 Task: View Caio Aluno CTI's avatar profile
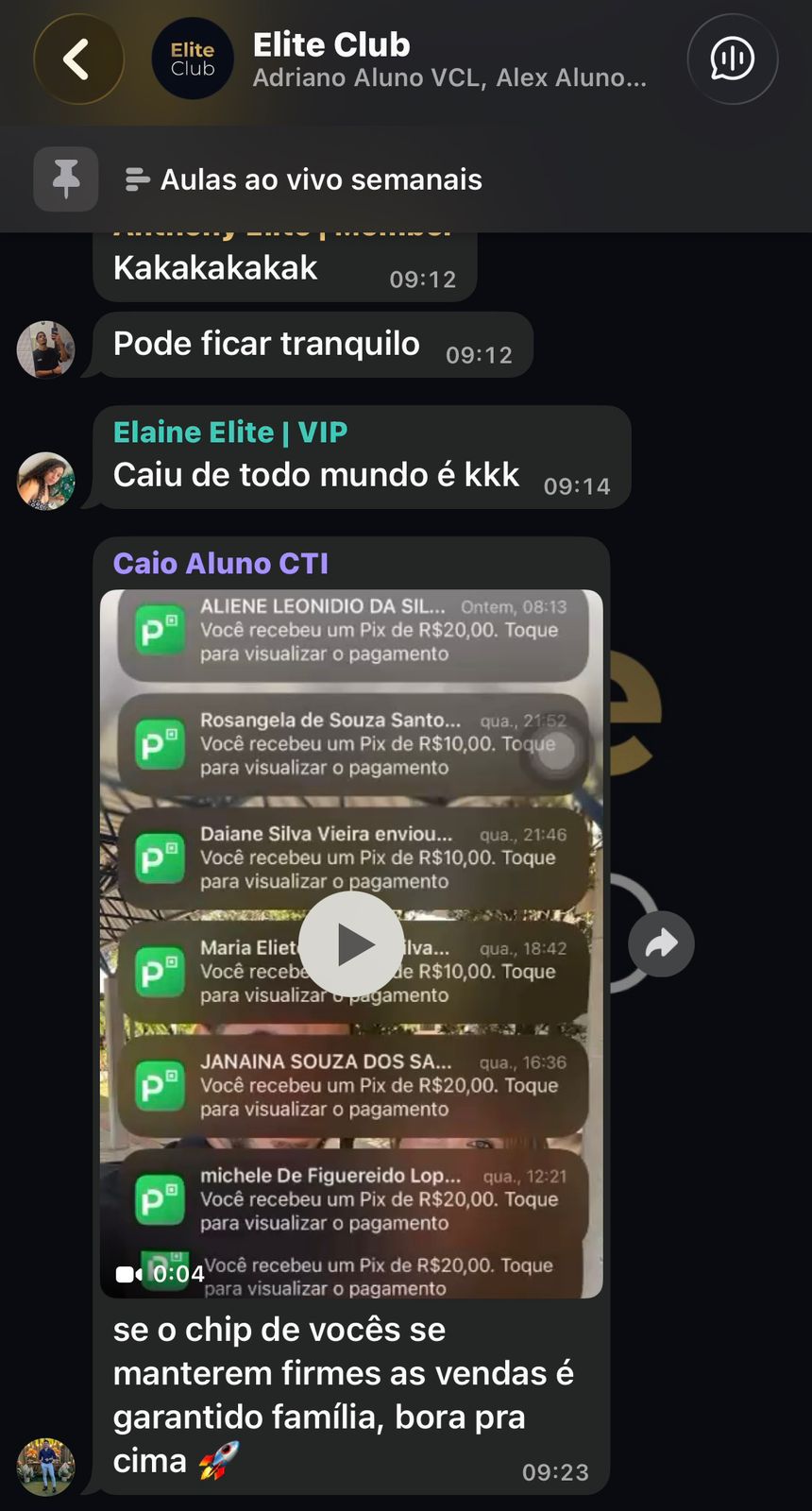tap(45, 1467)
